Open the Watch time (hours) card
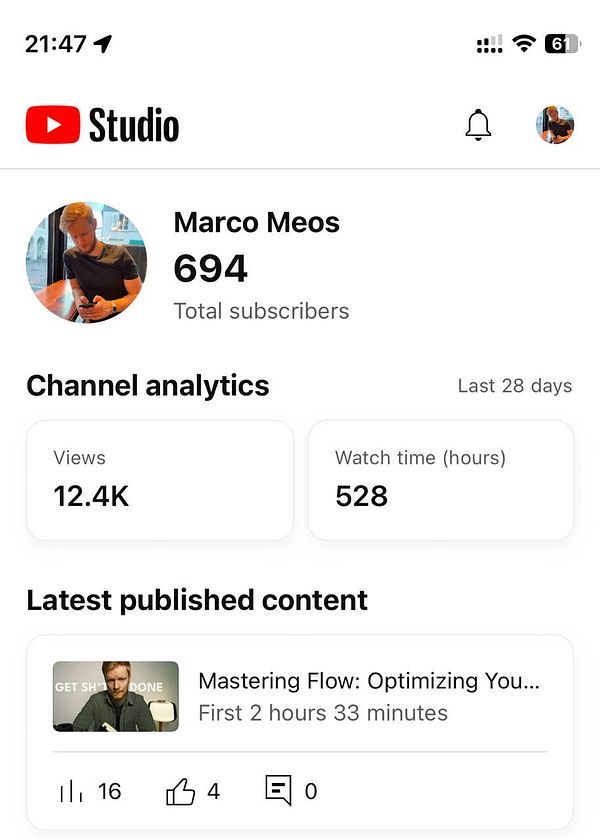The height and width of the screenshot is (840, 600). click(441, 480)
